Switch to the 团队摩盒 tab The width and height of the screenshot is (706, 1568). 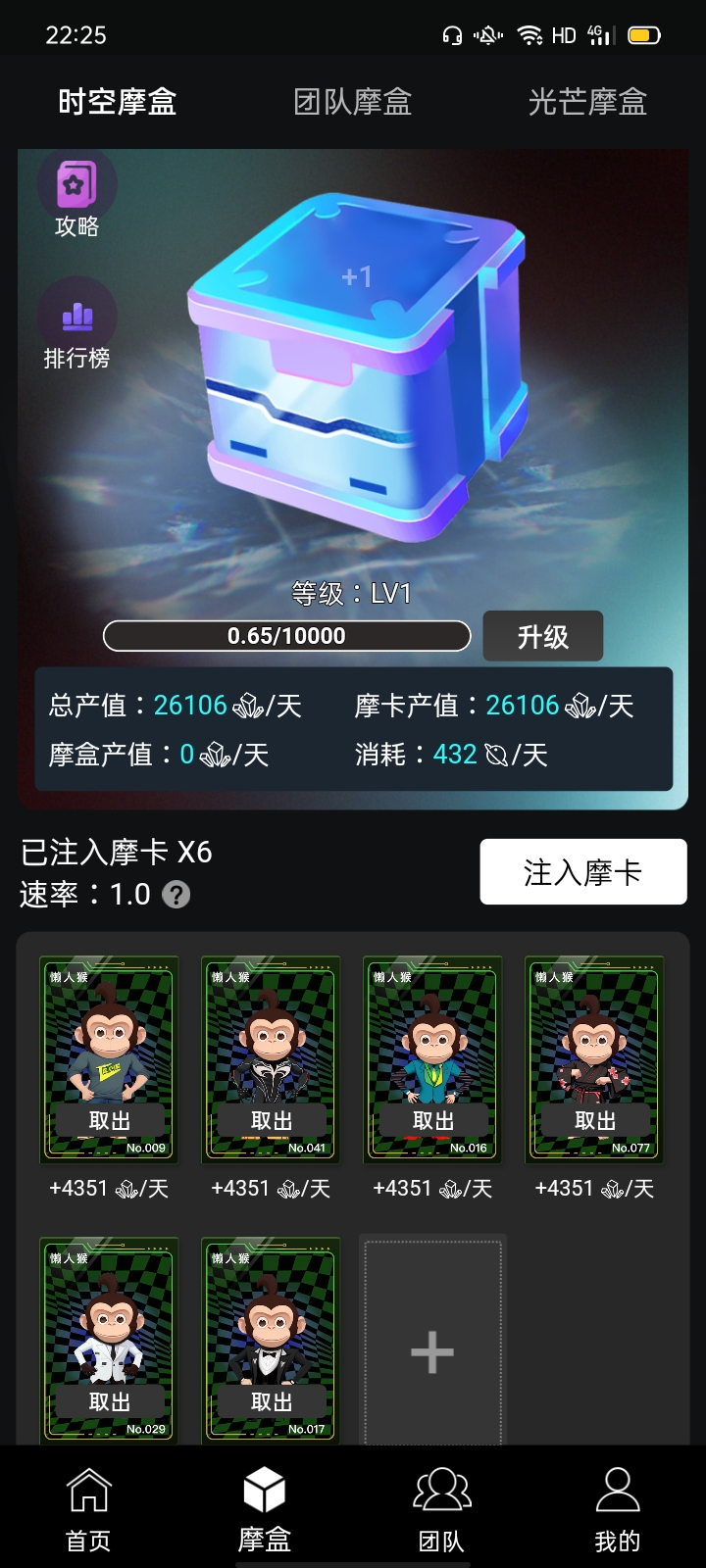click(353, 102)
